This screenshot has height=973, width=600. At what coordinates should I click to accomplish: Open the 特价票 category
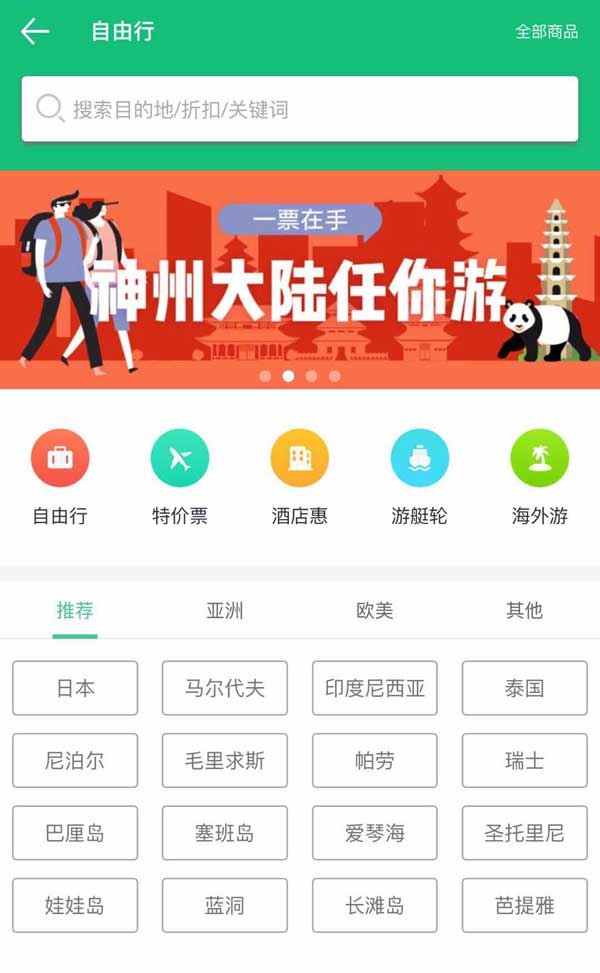click(180, 459)
